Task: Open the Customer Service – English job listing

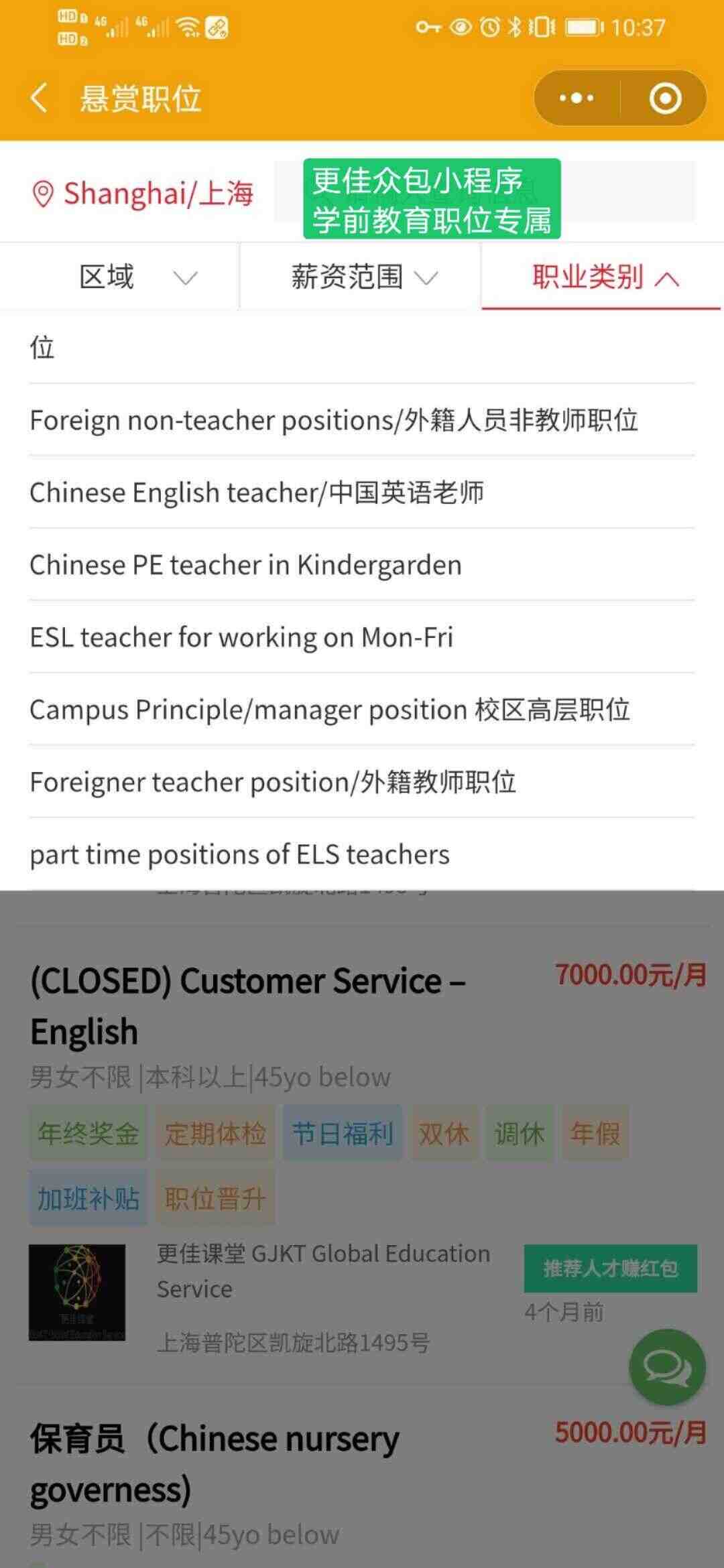Action: [x=248, y=1006]
